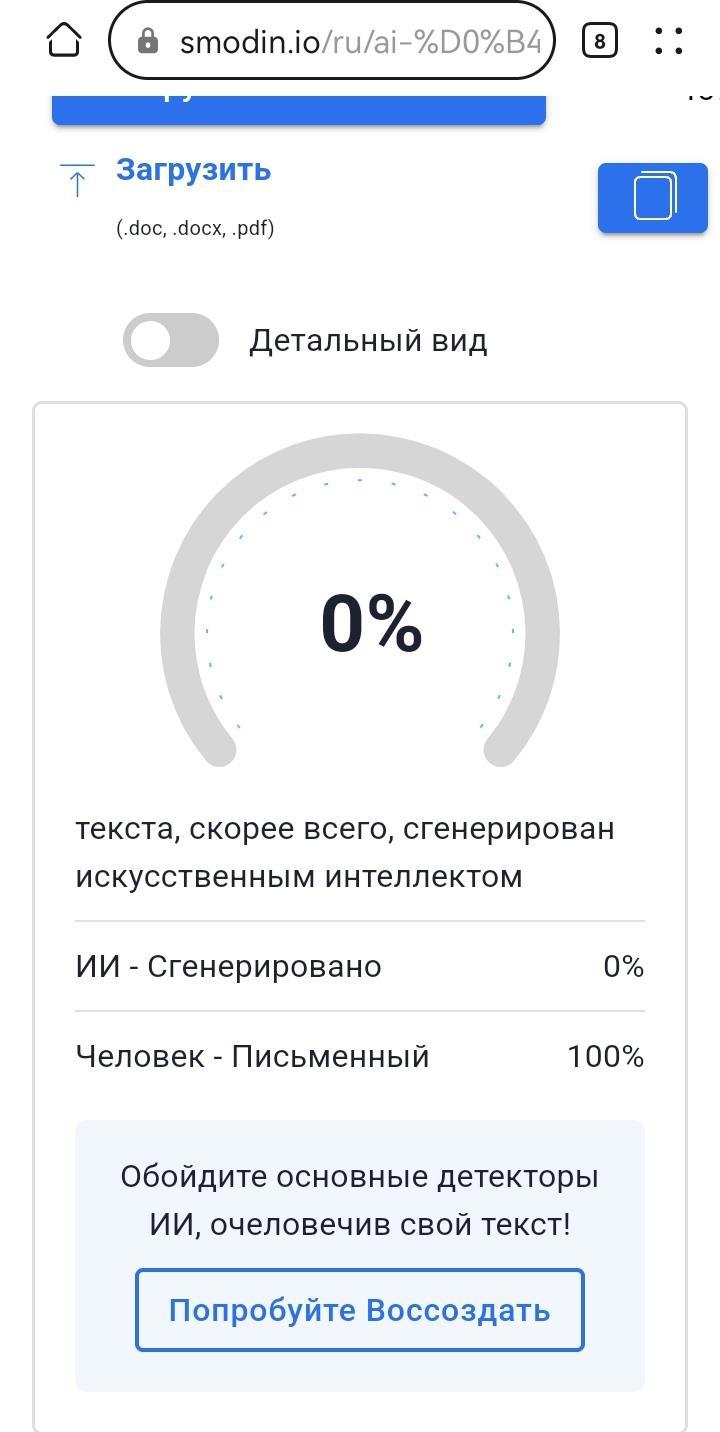The image size is (720, 1432).
Task: Go to the browser home page
Action: pyautogui.click(x=64, y=40)
